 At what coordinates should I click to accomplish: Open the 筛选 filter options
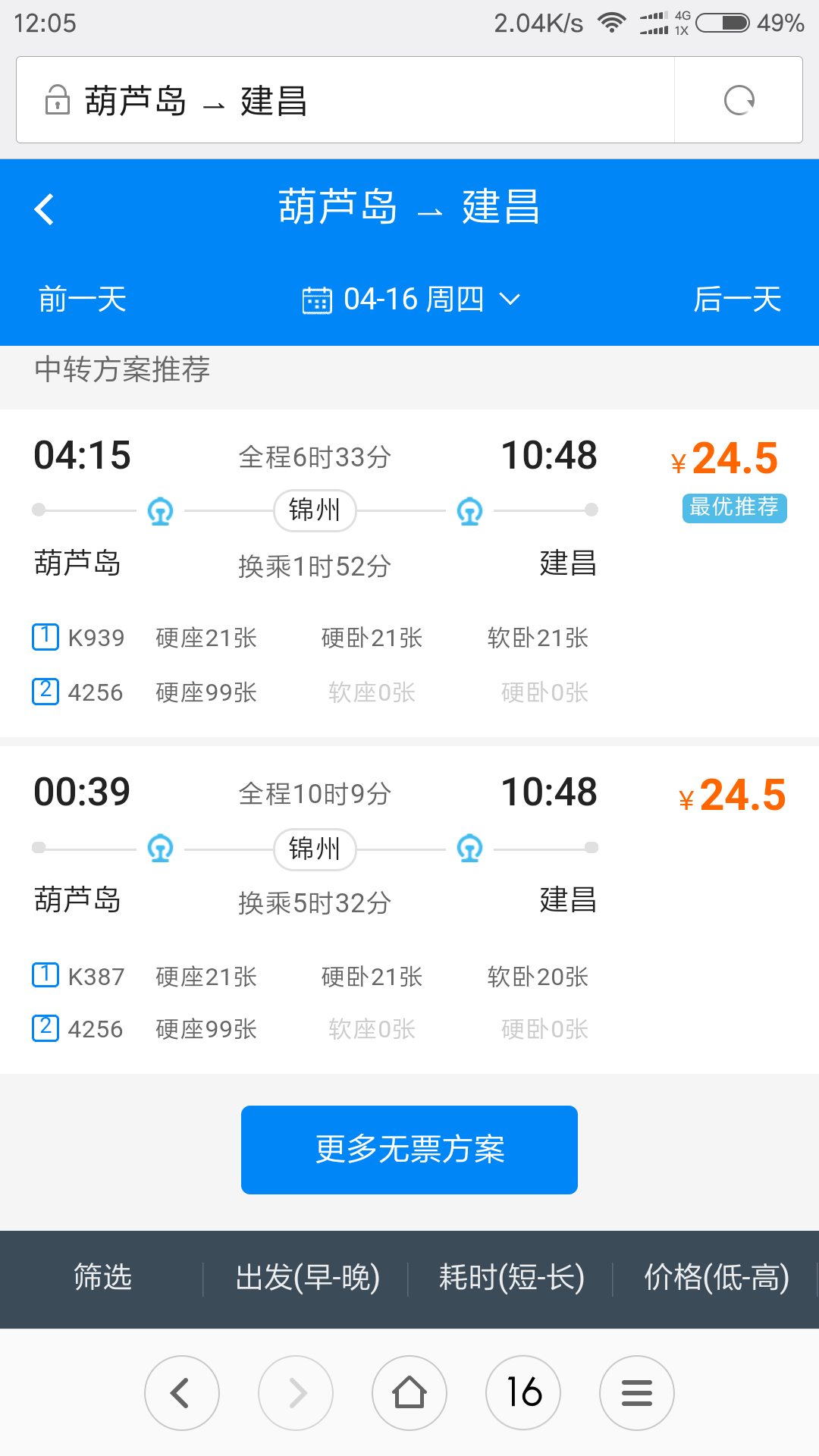(x=102, y=1278)
